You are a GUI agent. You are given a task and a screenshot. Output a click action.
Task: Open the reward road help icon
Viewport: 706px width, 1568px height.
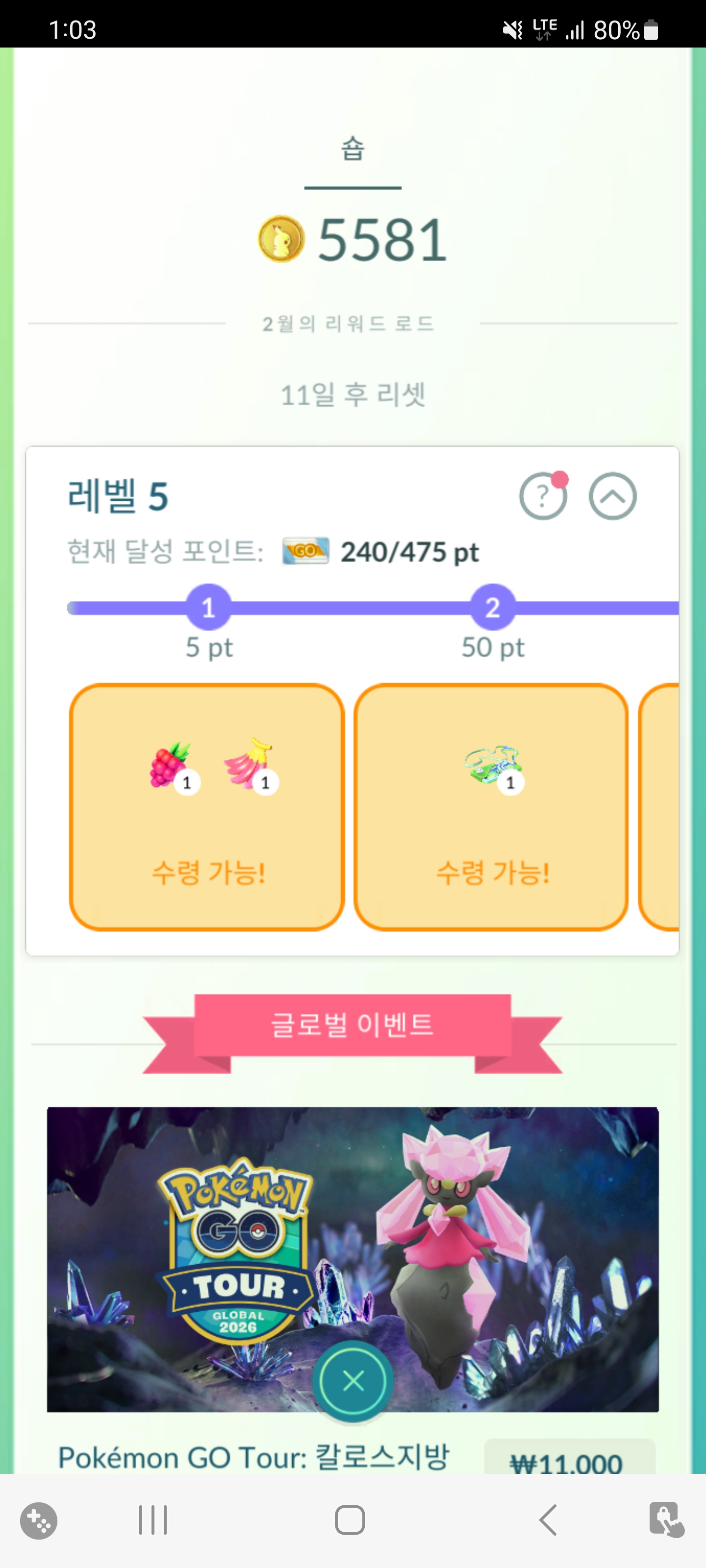click(x=542, y=497)
